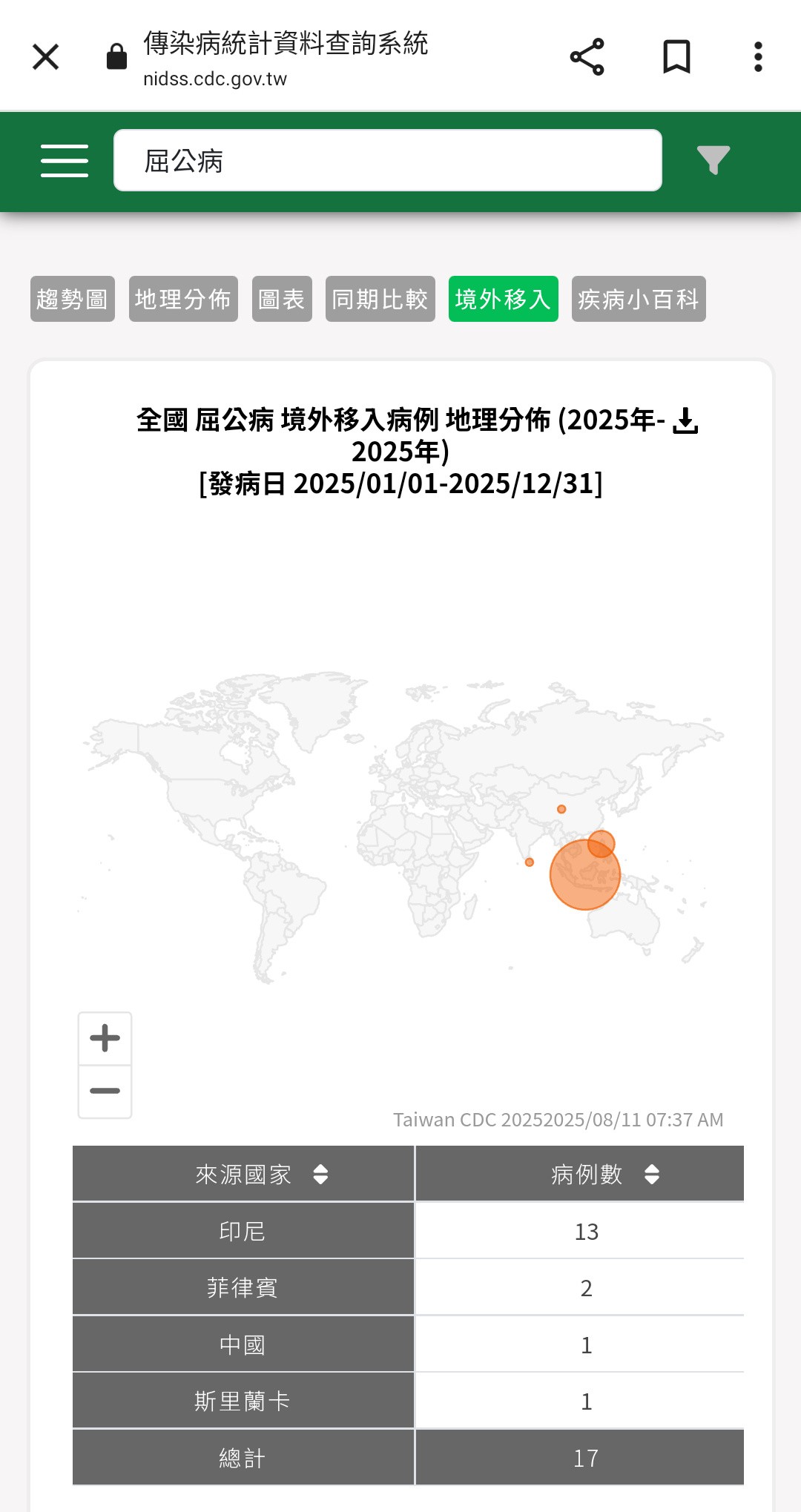Open the 疾病小百科 tab
This screenshot has width=801, height=1512.
pyautogui.click(x=639, y=299)
